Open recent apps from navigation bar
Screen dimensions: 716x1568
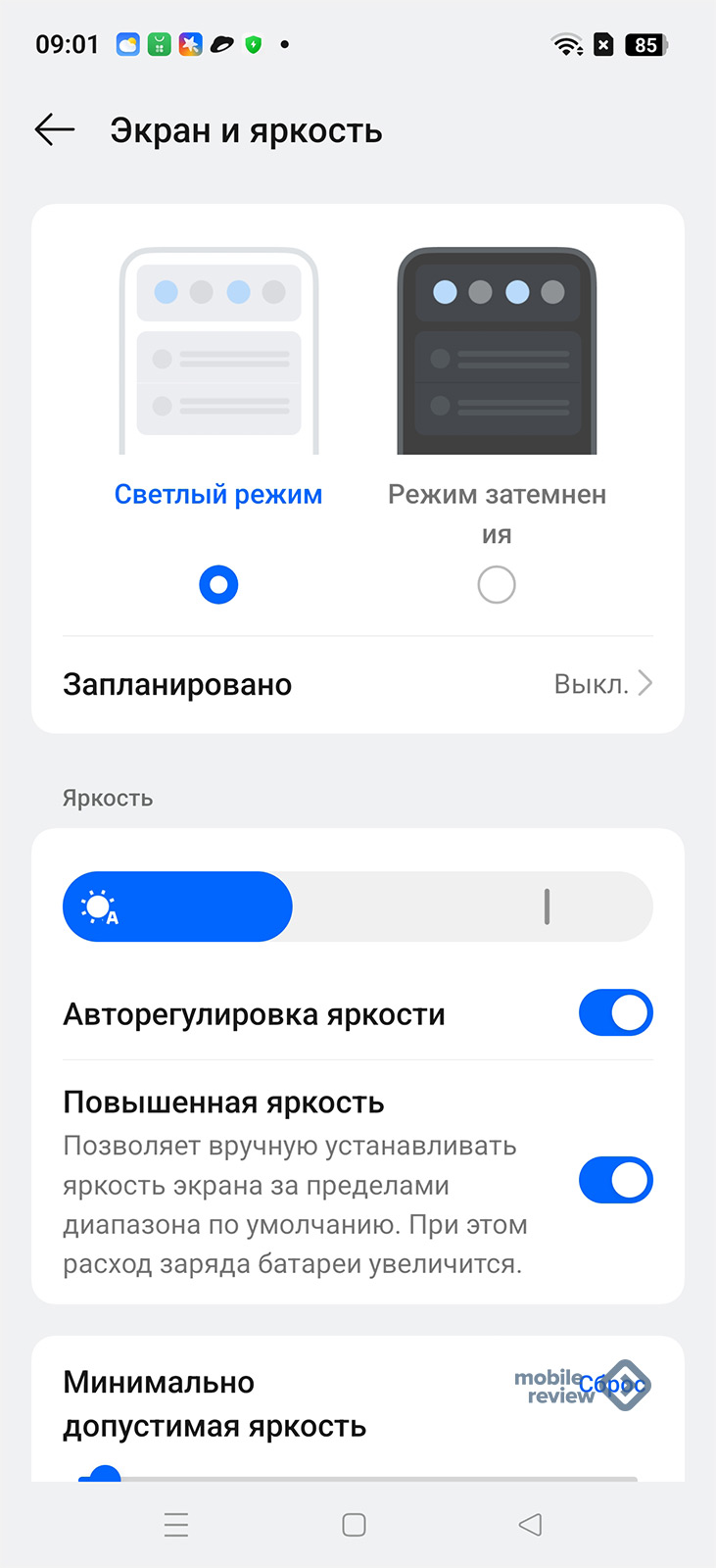coord(176,1525)
